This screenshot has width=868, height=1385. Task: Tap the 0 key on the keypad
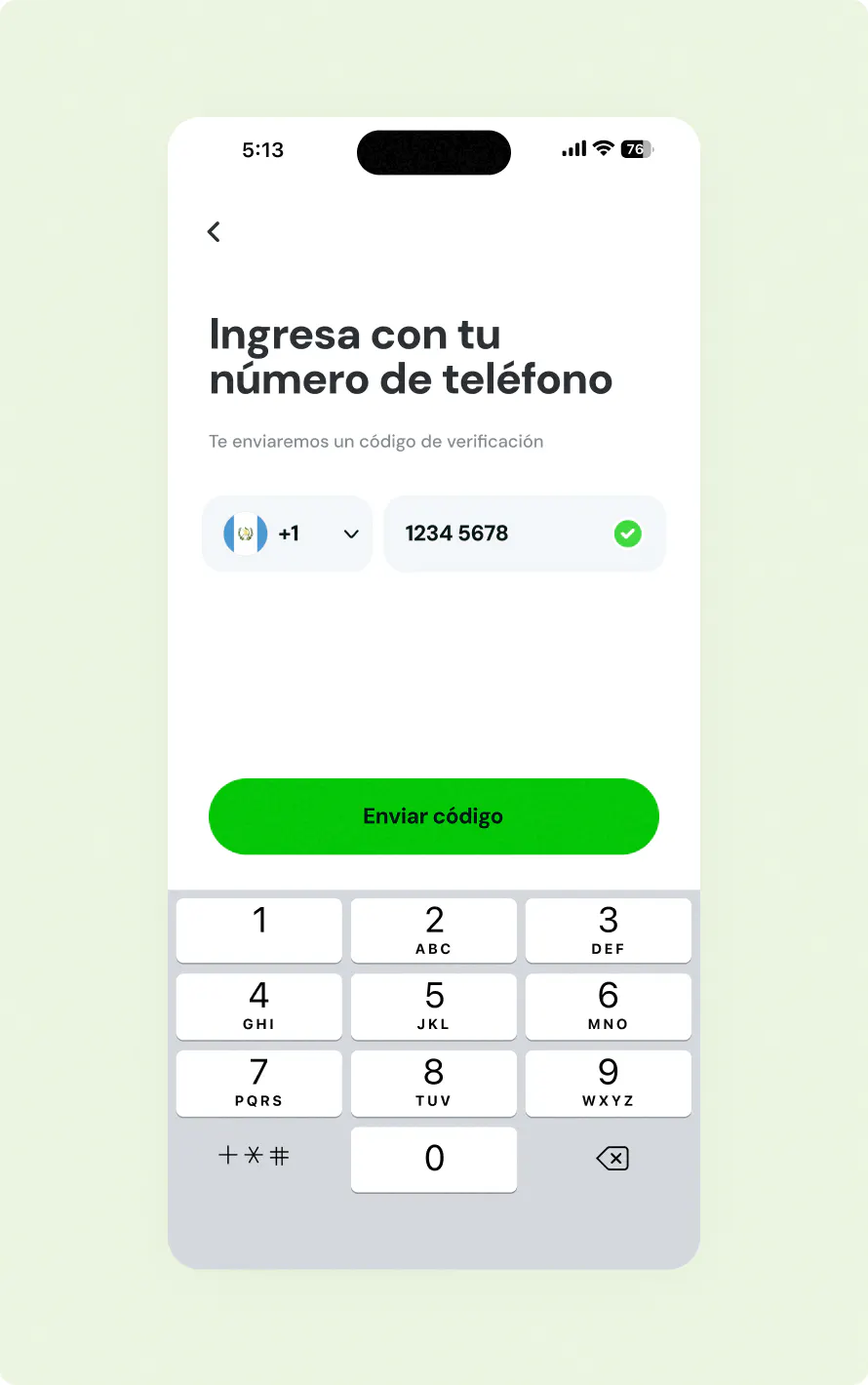click(x=434, y=1159)
